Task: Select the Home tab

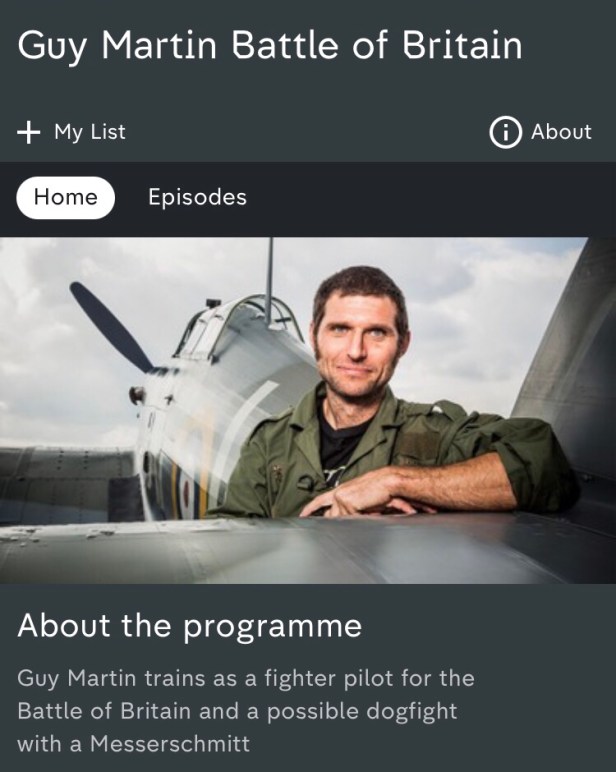Action: click(x=66, y=198)
